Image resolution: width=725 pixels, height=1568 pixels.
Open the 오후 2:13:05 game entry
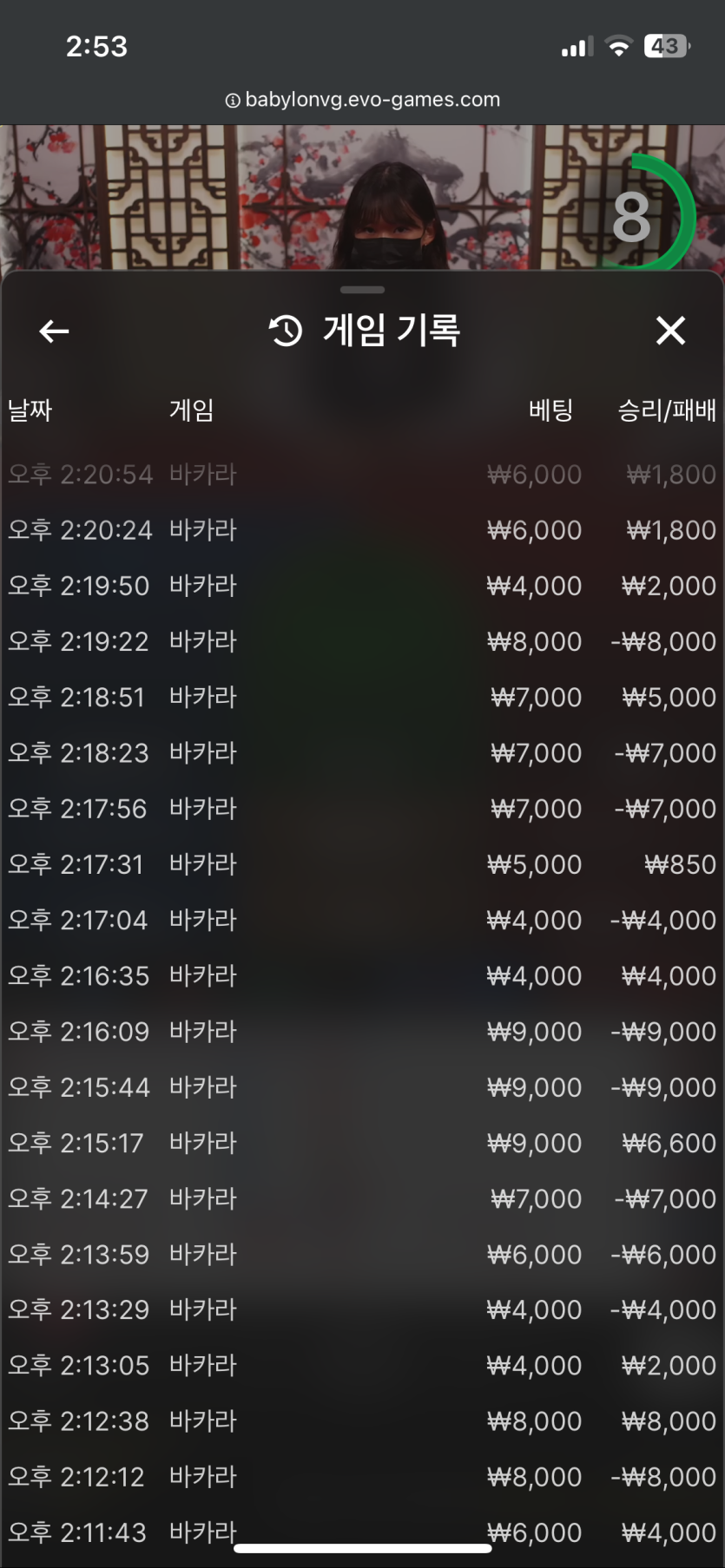pyautogui.click(x=362, y=1365)
